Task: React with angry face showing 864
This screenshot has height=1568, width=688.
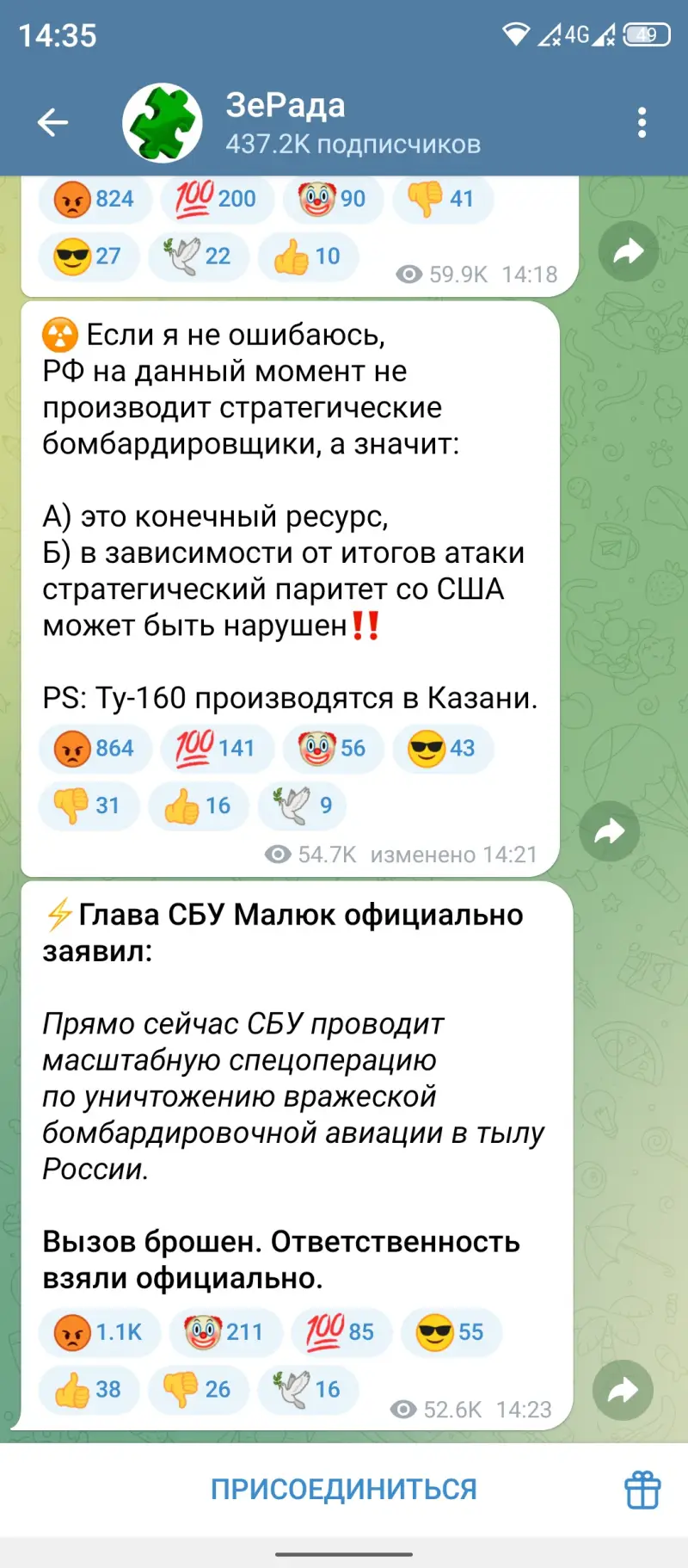Action: tap(95, 749)
